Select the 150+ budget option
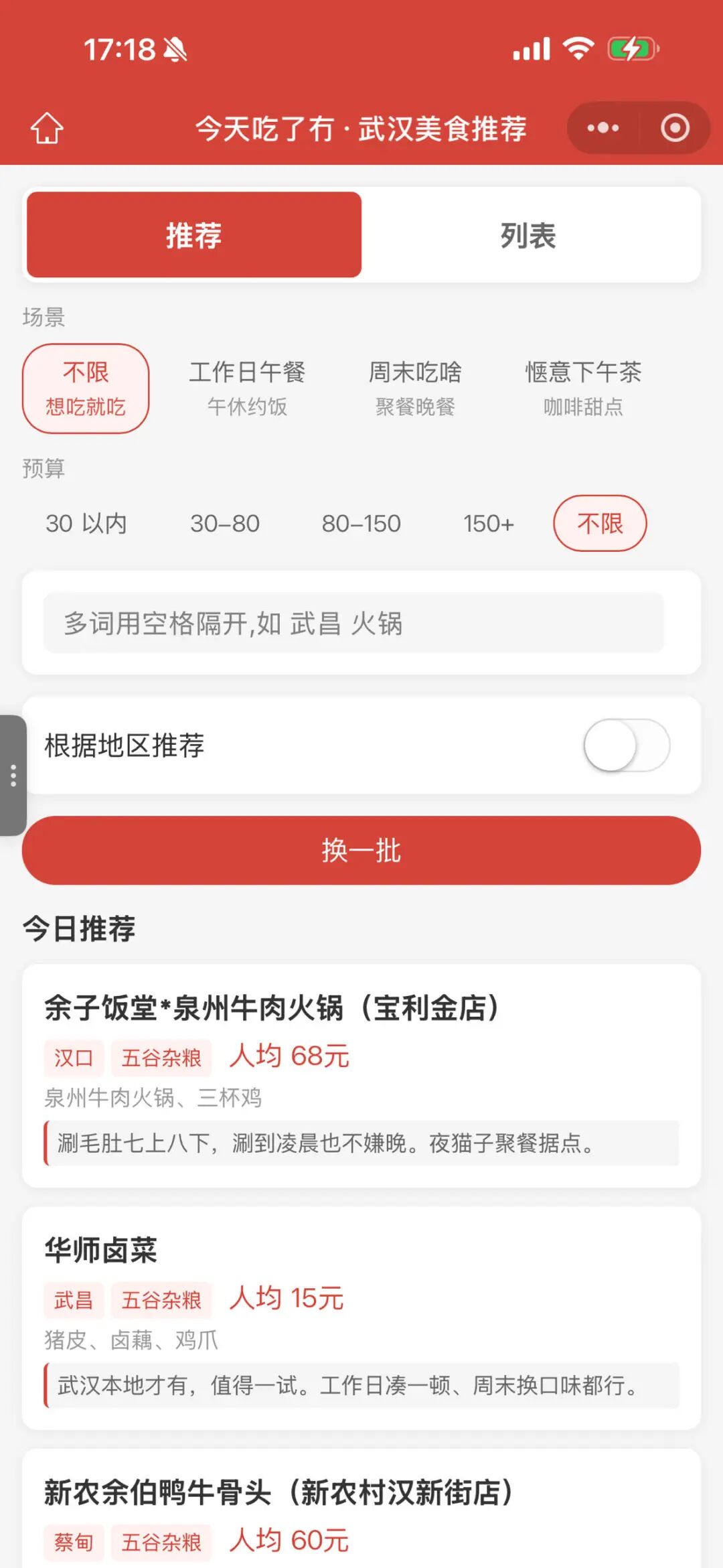The height and width of the screenshot is (1568, 723). click(487, 524)
